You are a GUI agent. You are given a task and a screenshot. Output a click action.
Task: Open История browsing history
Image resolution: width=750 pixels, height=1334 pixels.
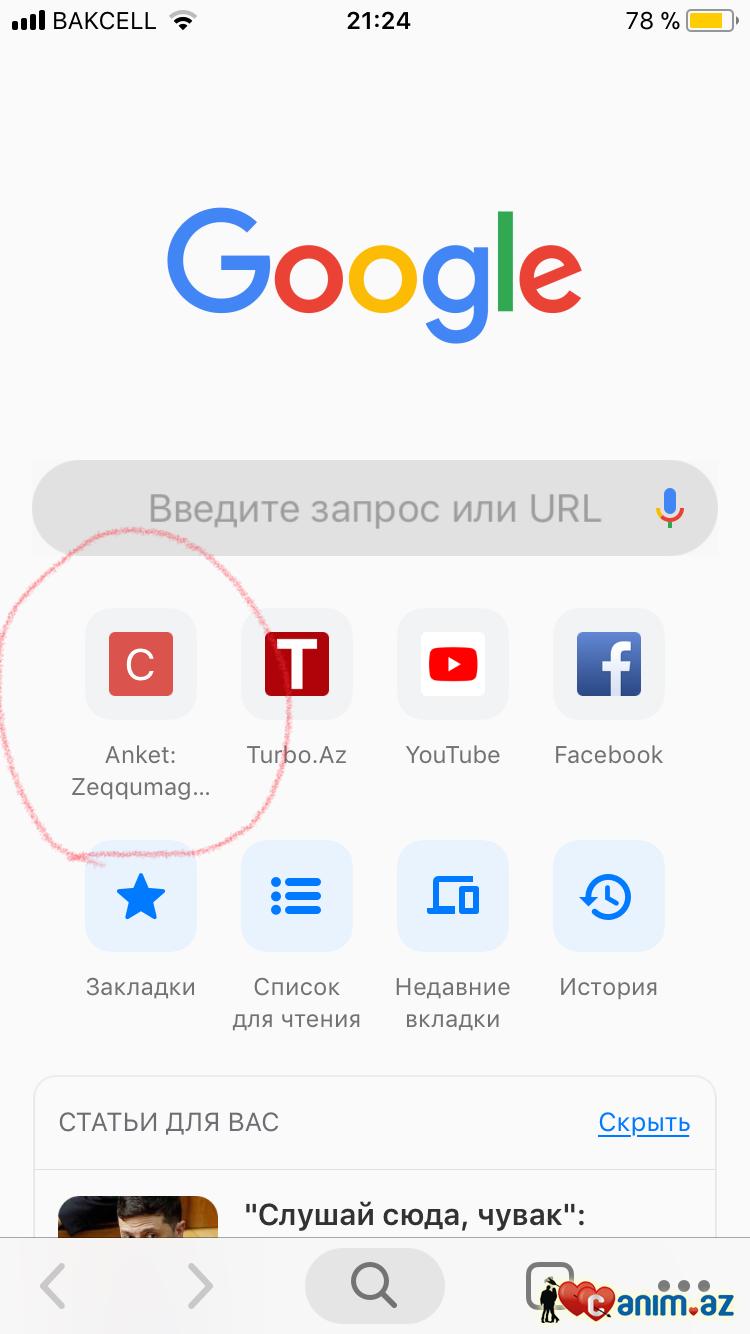(x=609, y=896)
